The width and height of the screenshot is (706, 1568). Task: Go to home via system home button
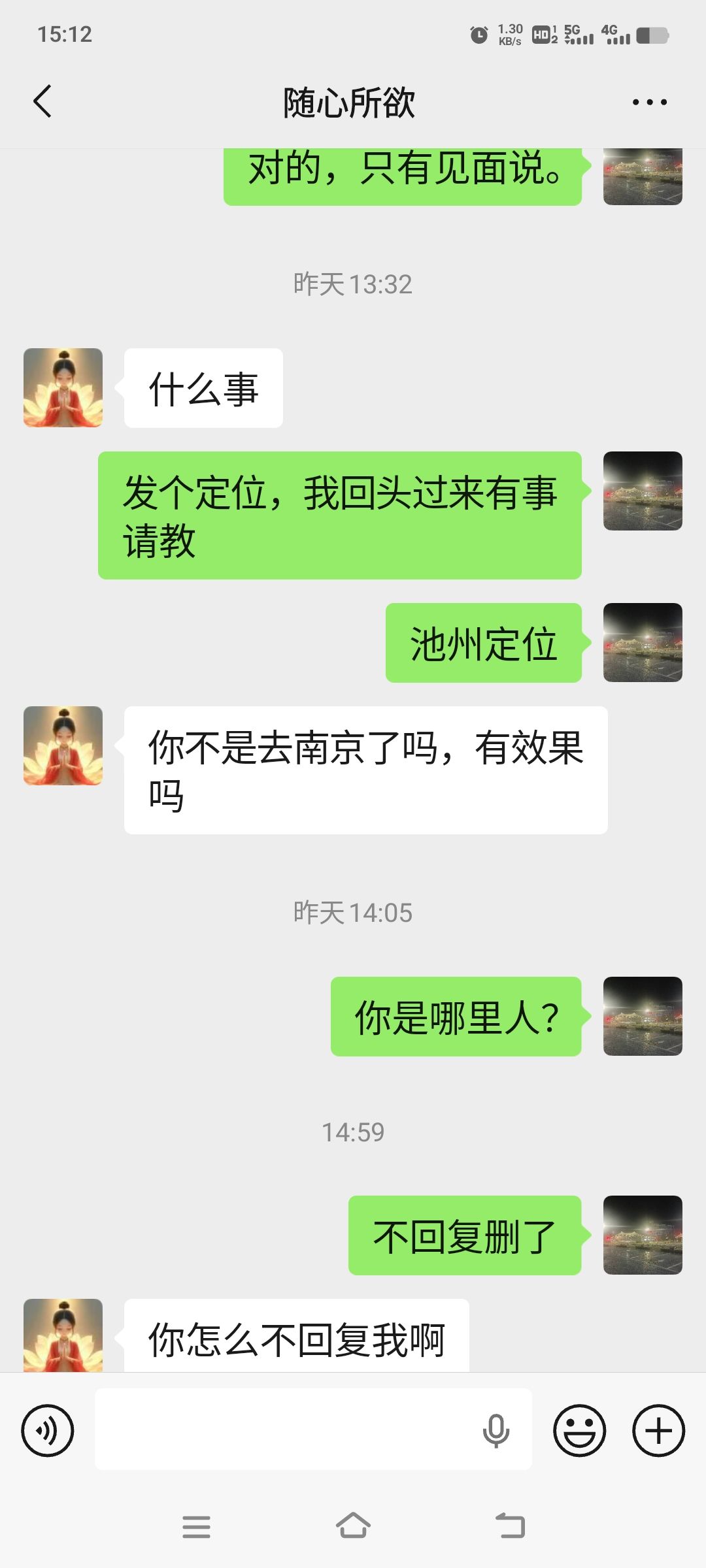353,1526
